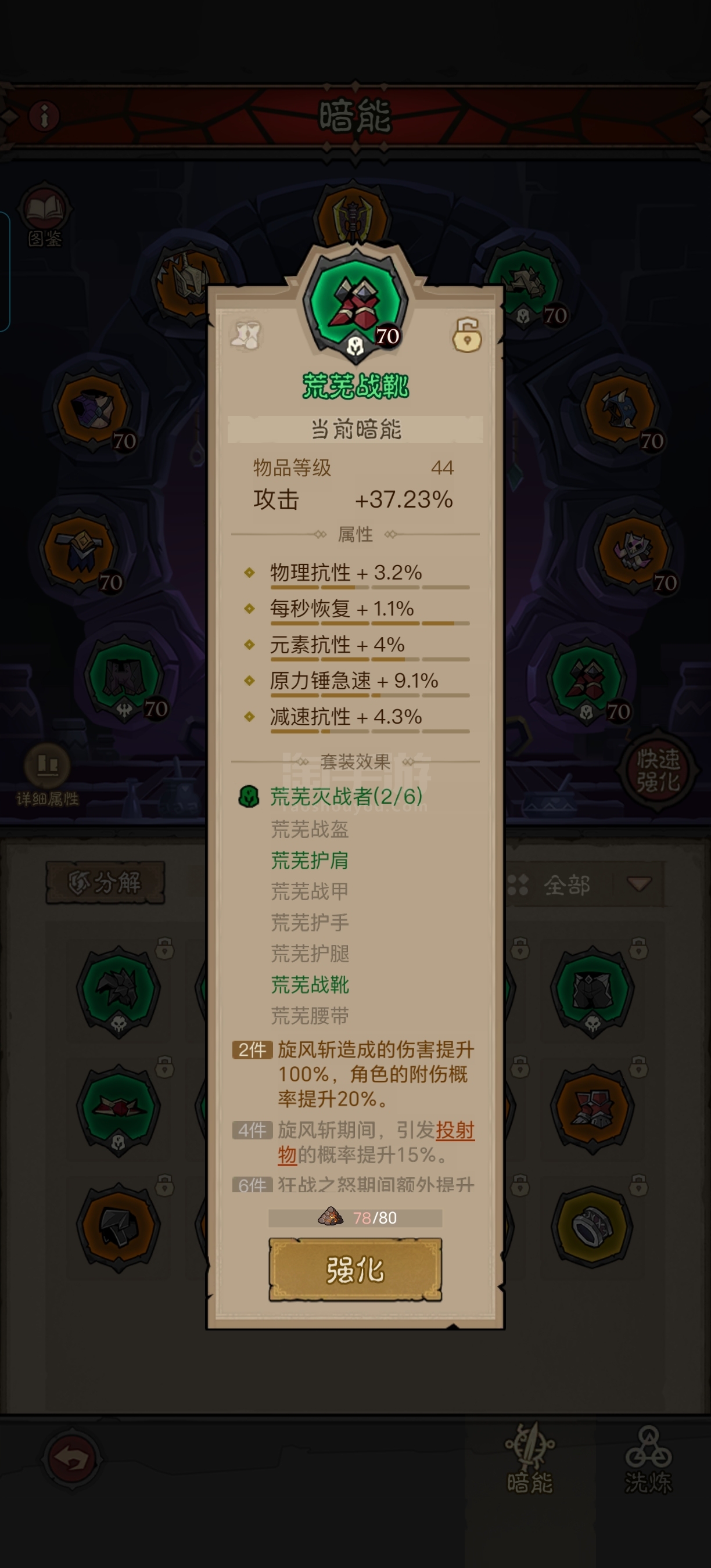Open the info icon beside 暗能 title
This screenshot has height=1568, width=711.
click(44, 115)
